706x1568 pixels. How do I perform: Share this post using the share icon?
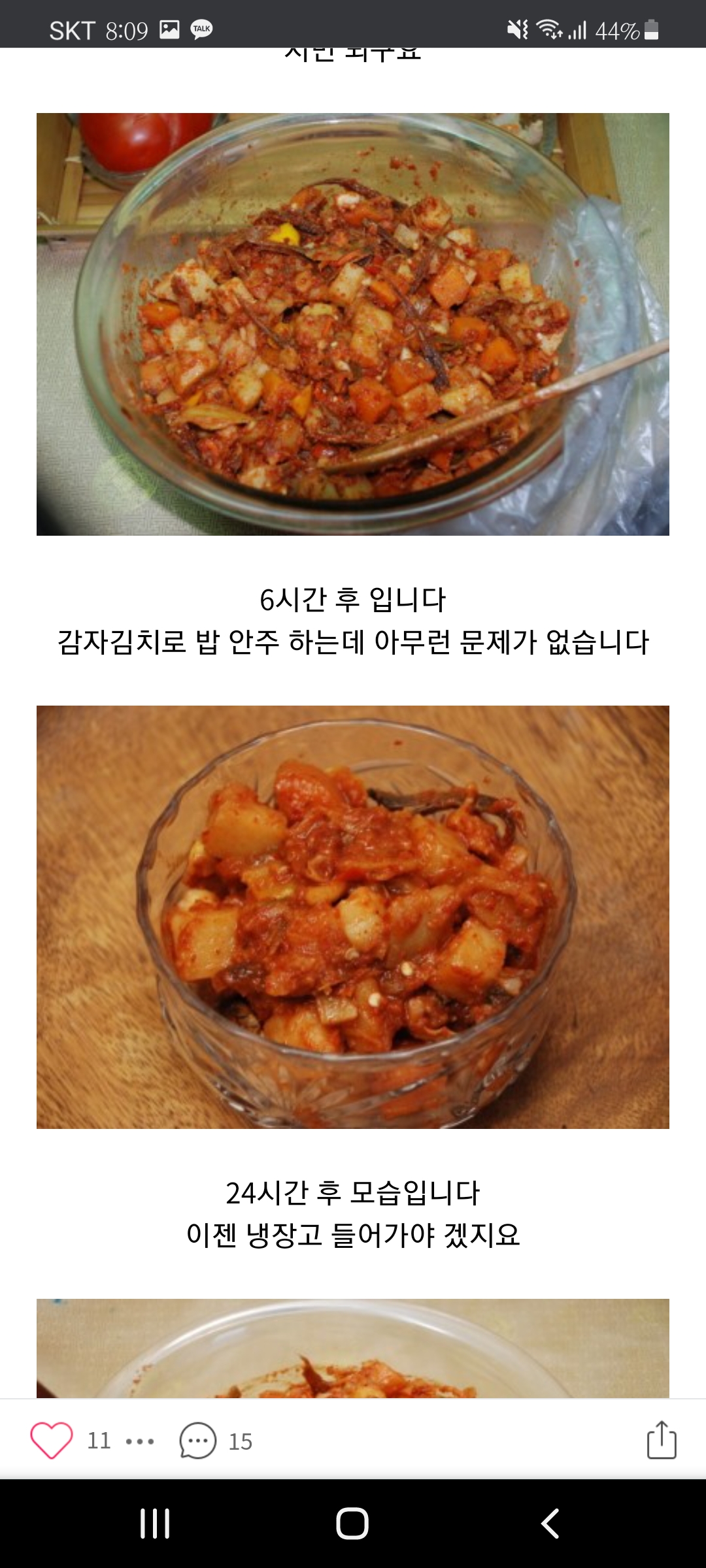(661, 1440)
